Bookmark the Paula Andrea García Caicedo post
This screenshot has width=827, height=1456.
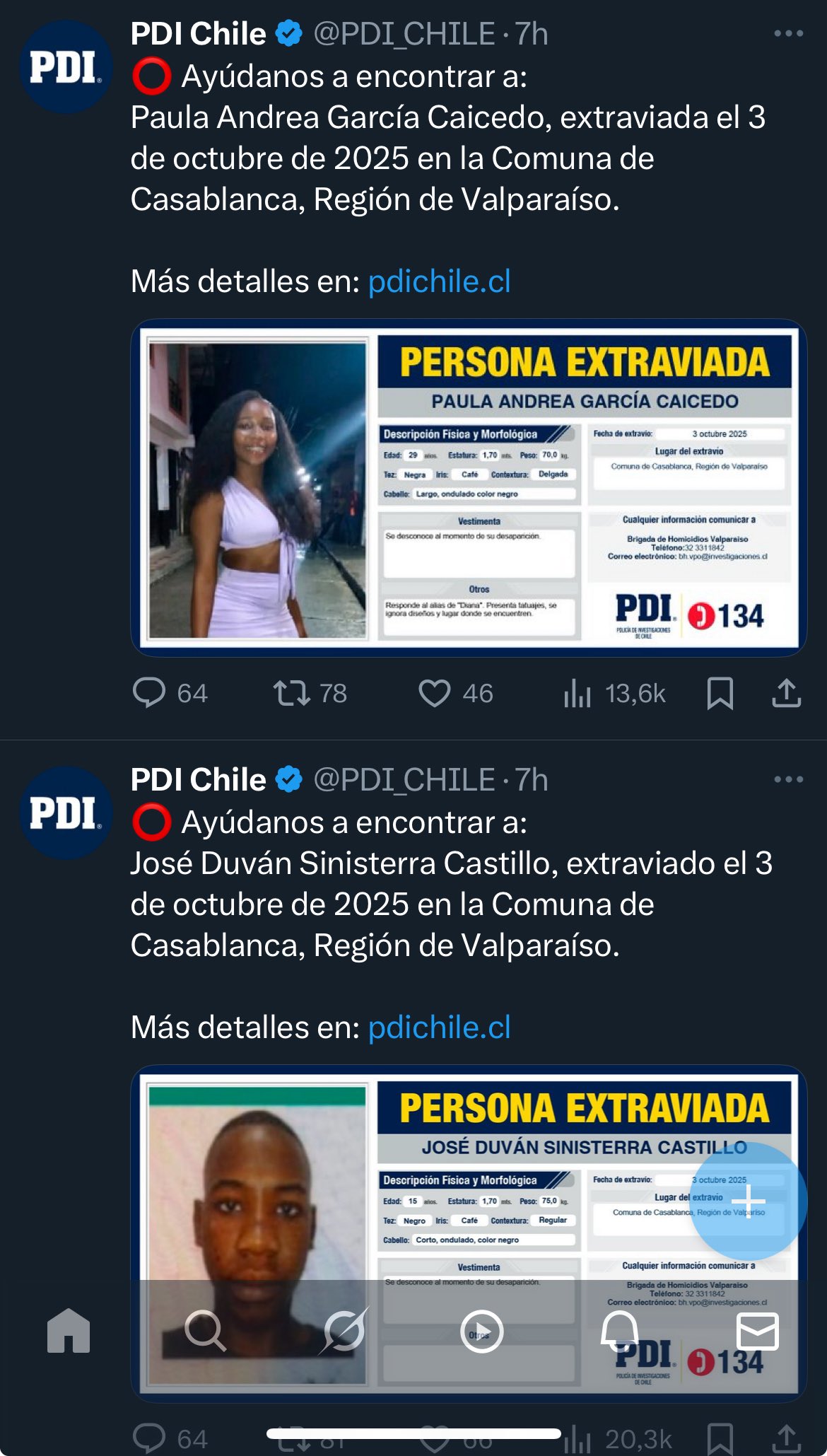(x=720, y=693)
